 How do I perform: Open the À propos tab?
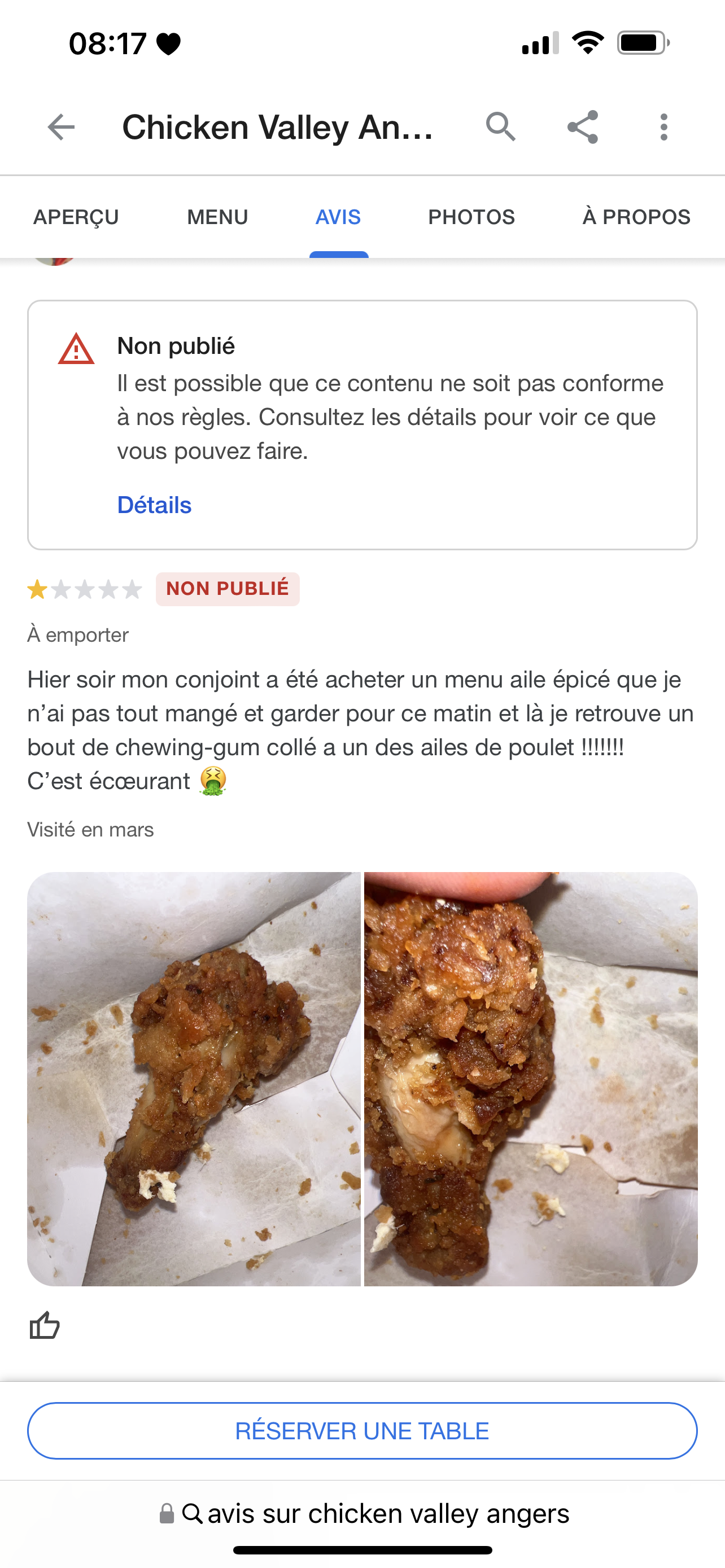pyautogui.click(x=636, y=217)
